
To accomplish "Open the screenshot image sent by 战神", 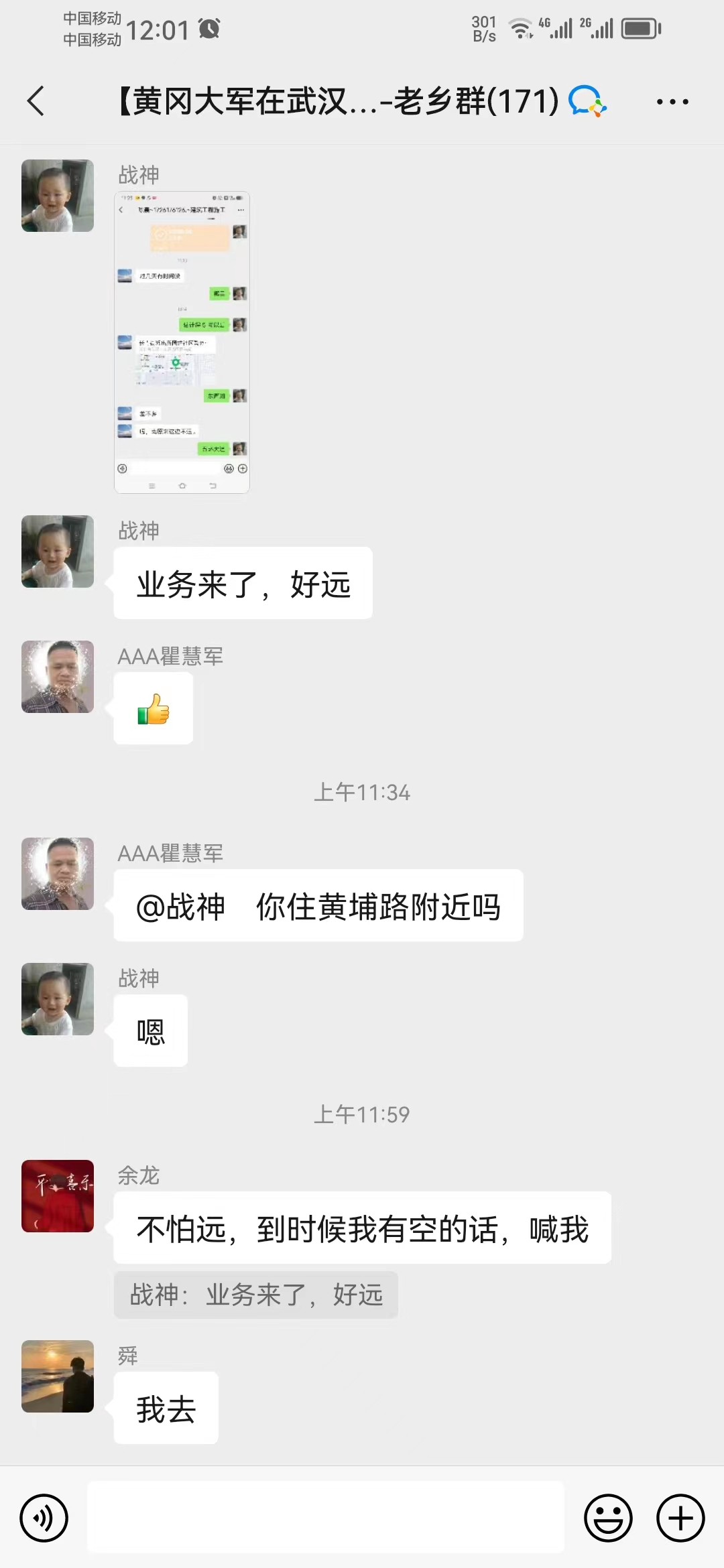I will (182, 342).
